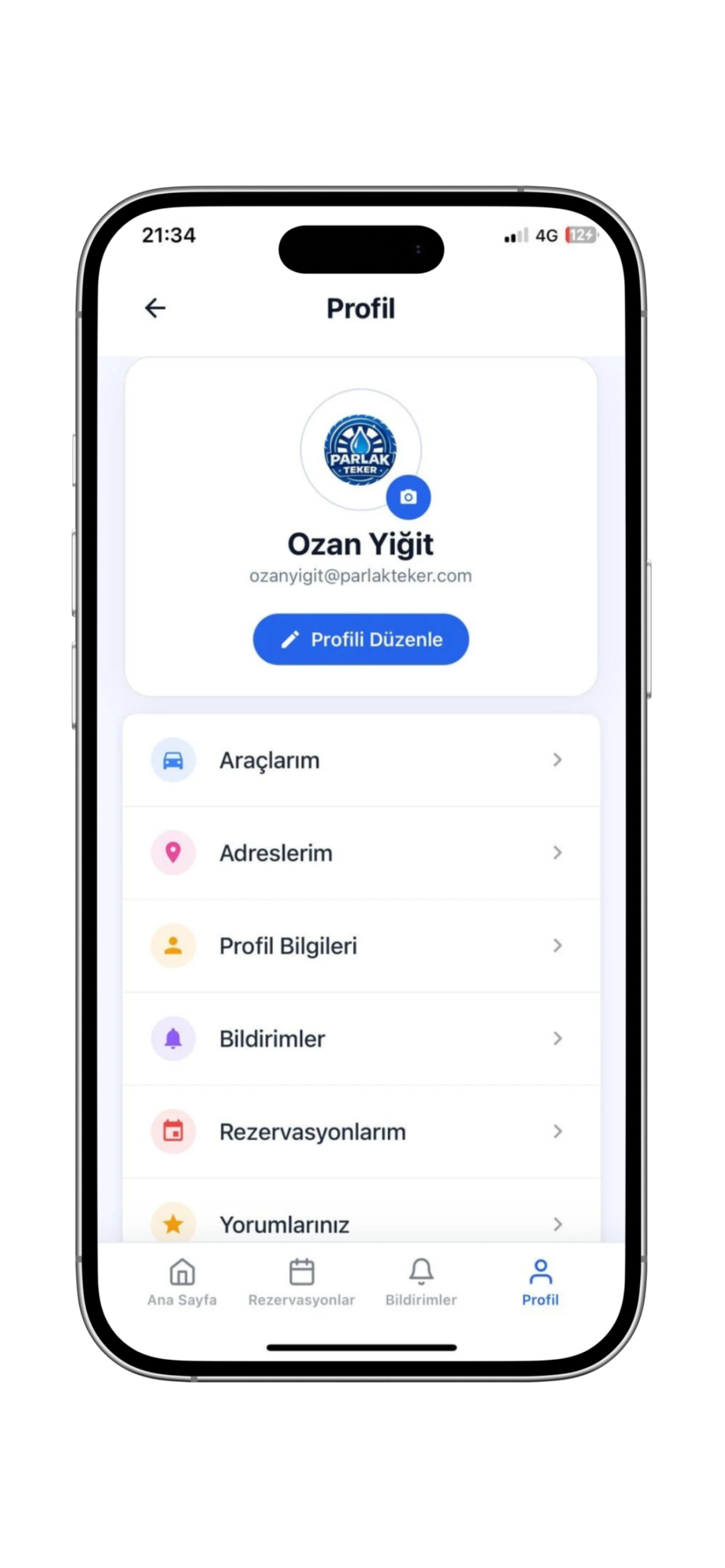Open the Adreslerim row
The image size is (725, 1568).
click(360, 853)
